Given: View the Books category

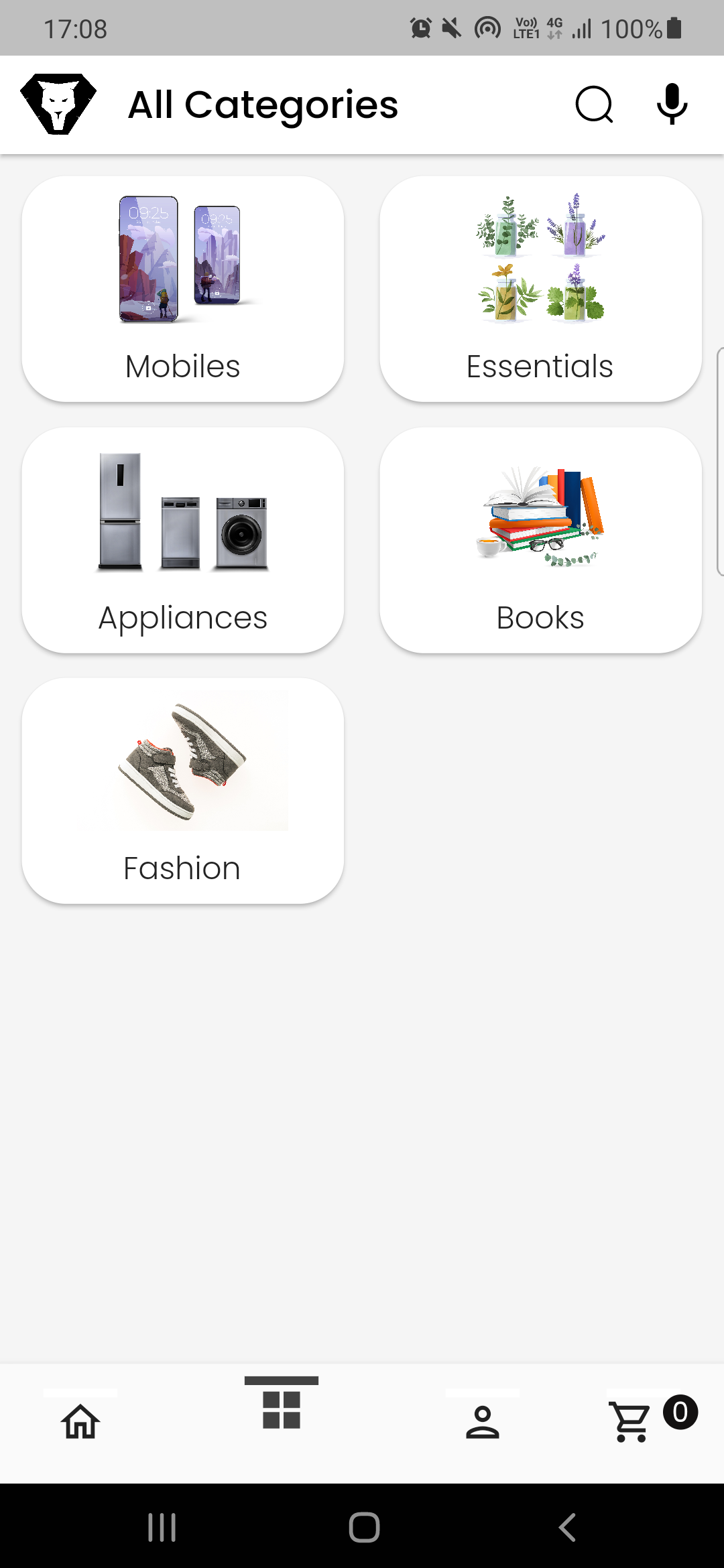Looking at the screenshot, I should [540, 540].
